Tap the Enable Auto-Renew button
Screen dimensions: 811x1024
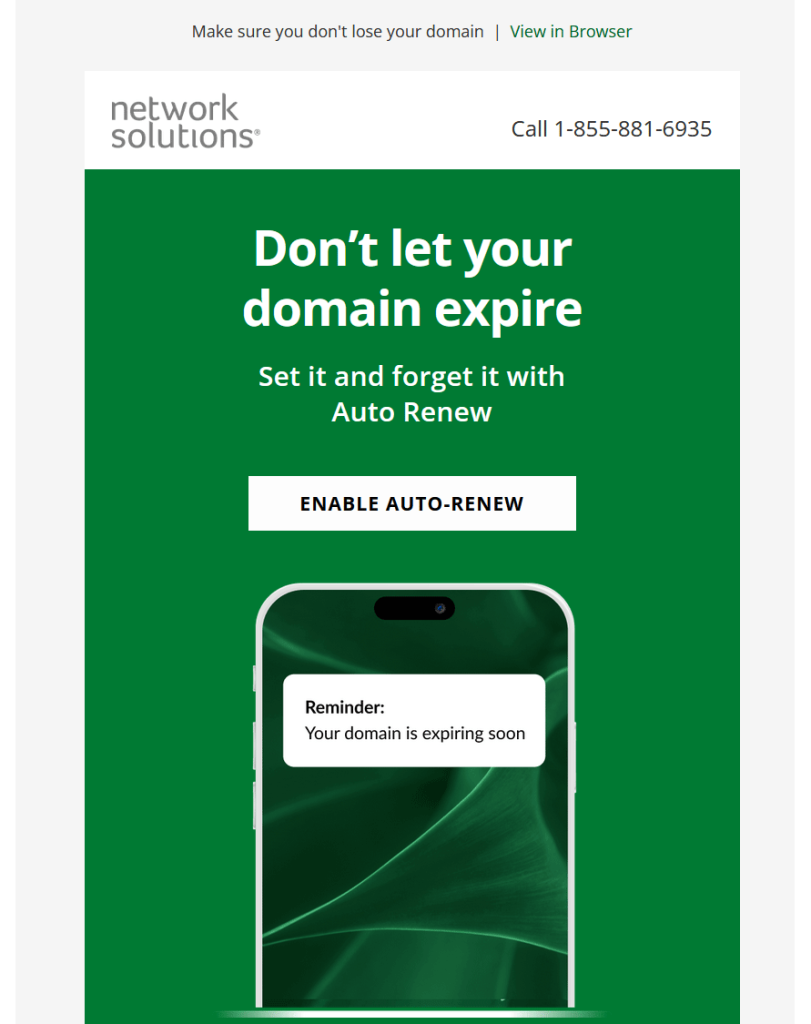coord(411,503)
